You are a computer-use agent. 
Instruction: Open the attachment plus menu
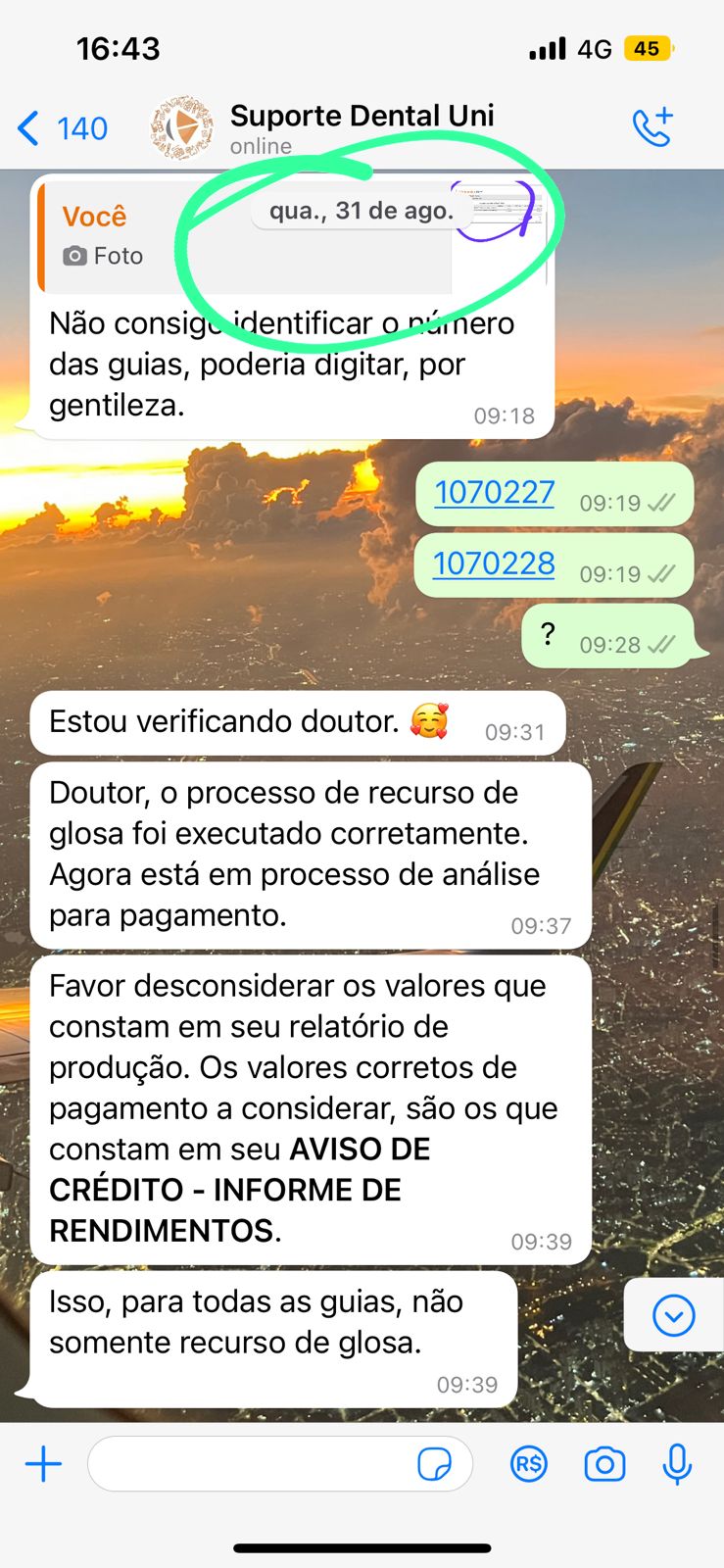coord(43,1464)
